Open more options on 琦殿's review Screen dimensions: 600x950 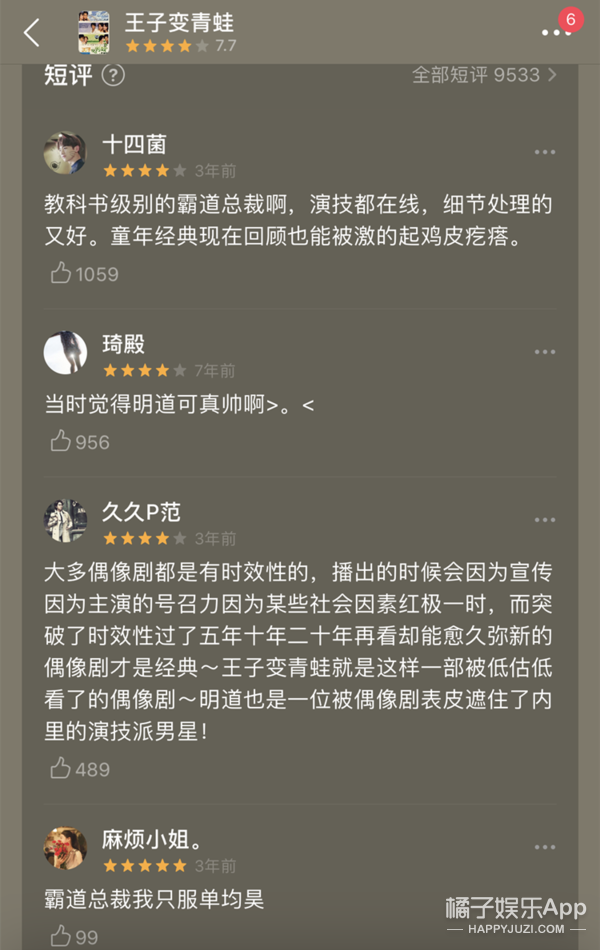545,351
